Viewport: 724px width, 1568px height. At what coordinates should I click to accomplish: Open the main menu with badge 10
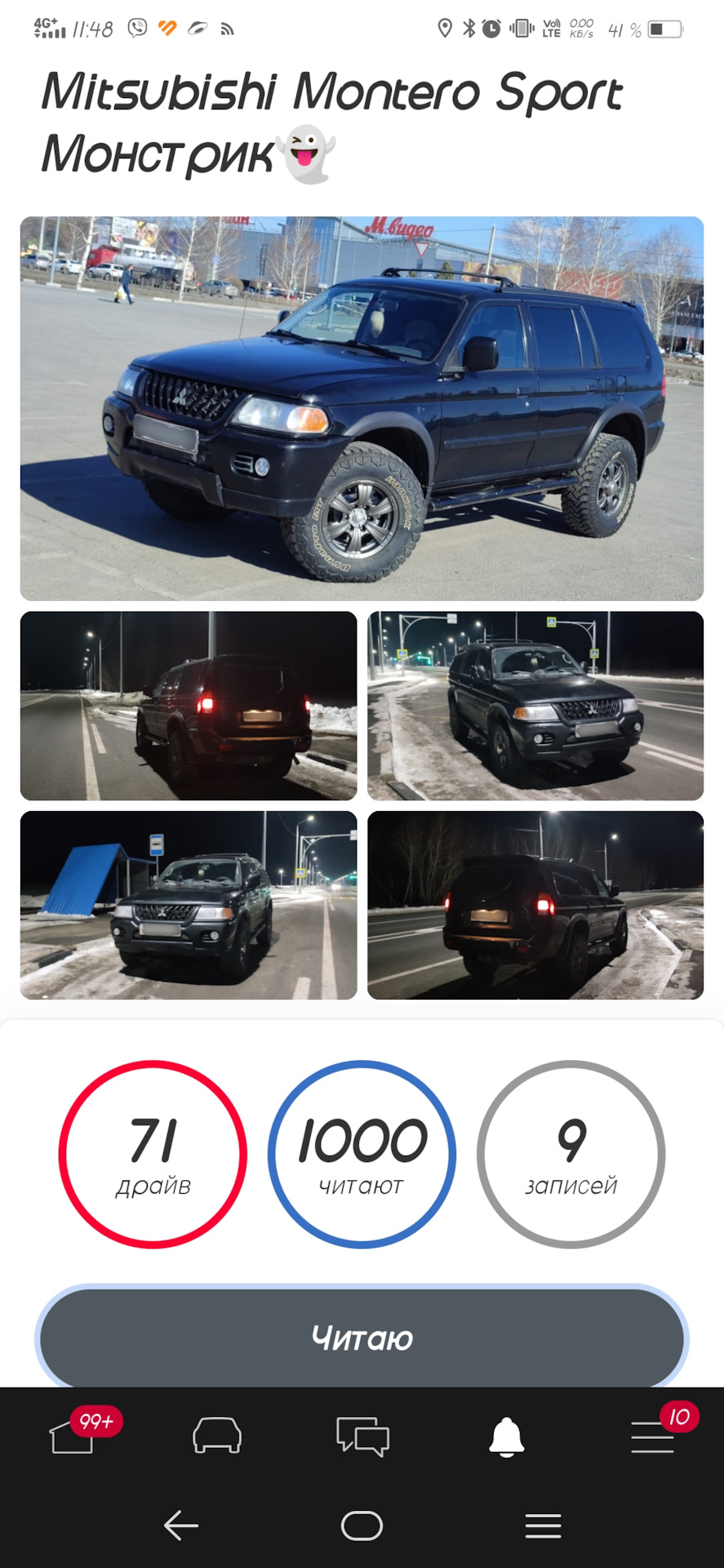coord(652,1437)
